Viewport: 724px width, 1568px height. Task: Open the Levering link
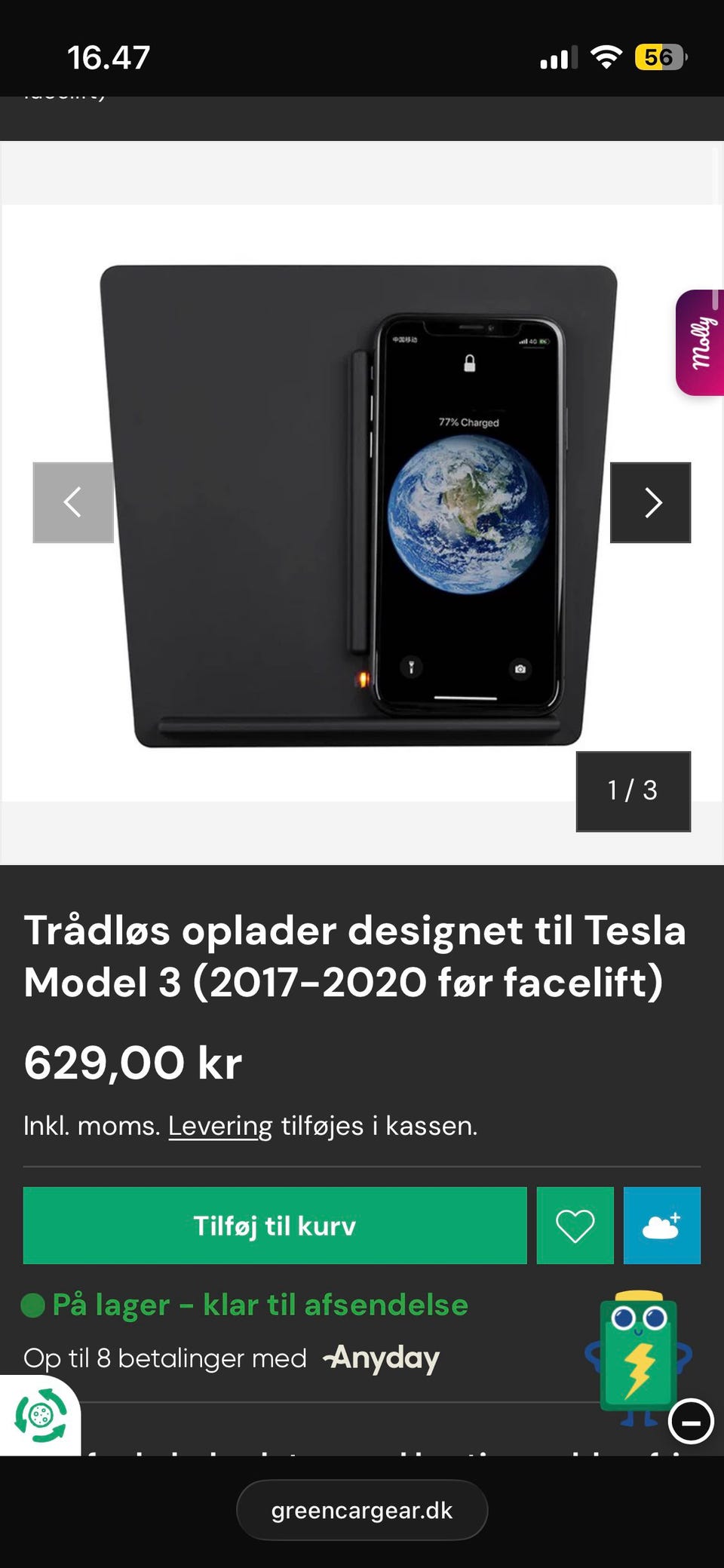tap(219, 1125)
